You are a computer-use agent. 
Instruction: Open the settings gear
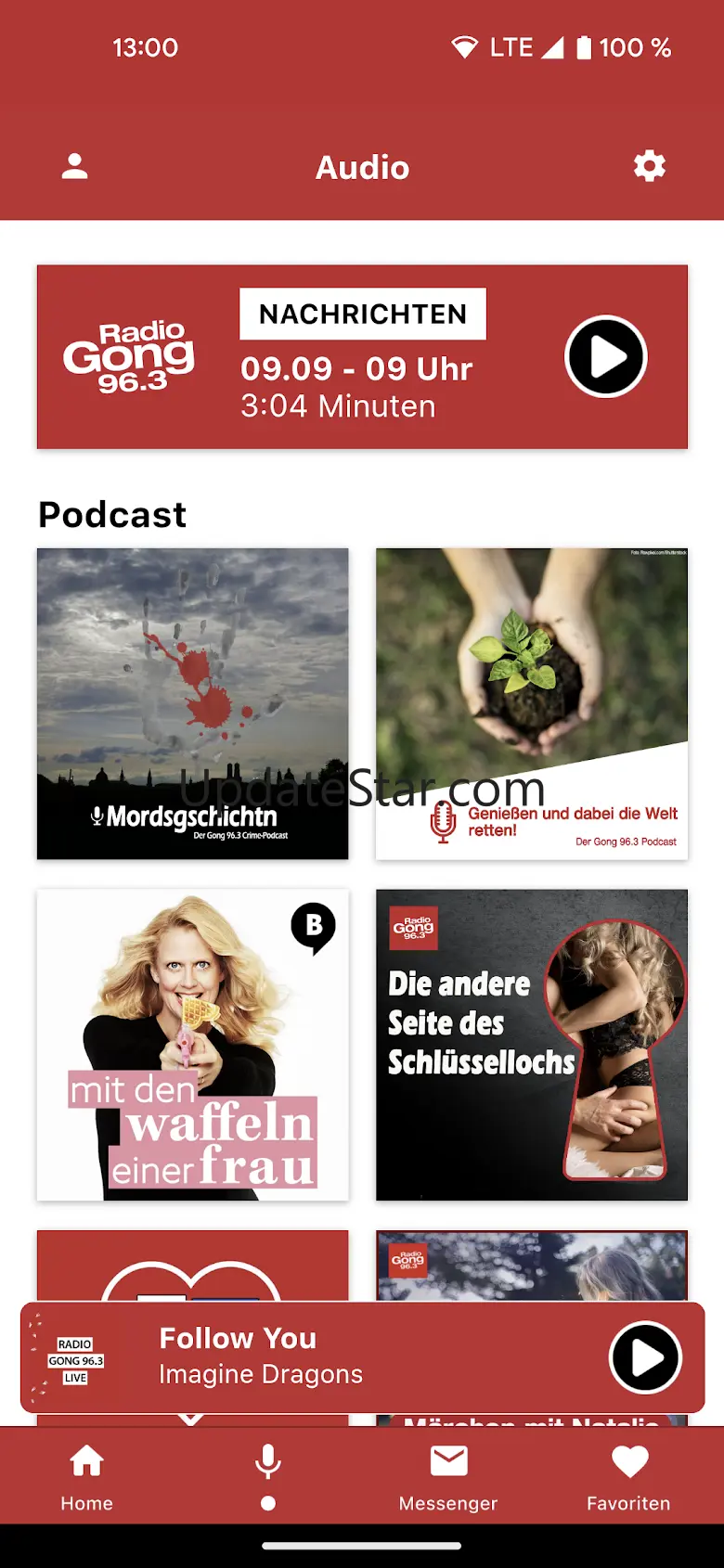[x=650, y=166]
